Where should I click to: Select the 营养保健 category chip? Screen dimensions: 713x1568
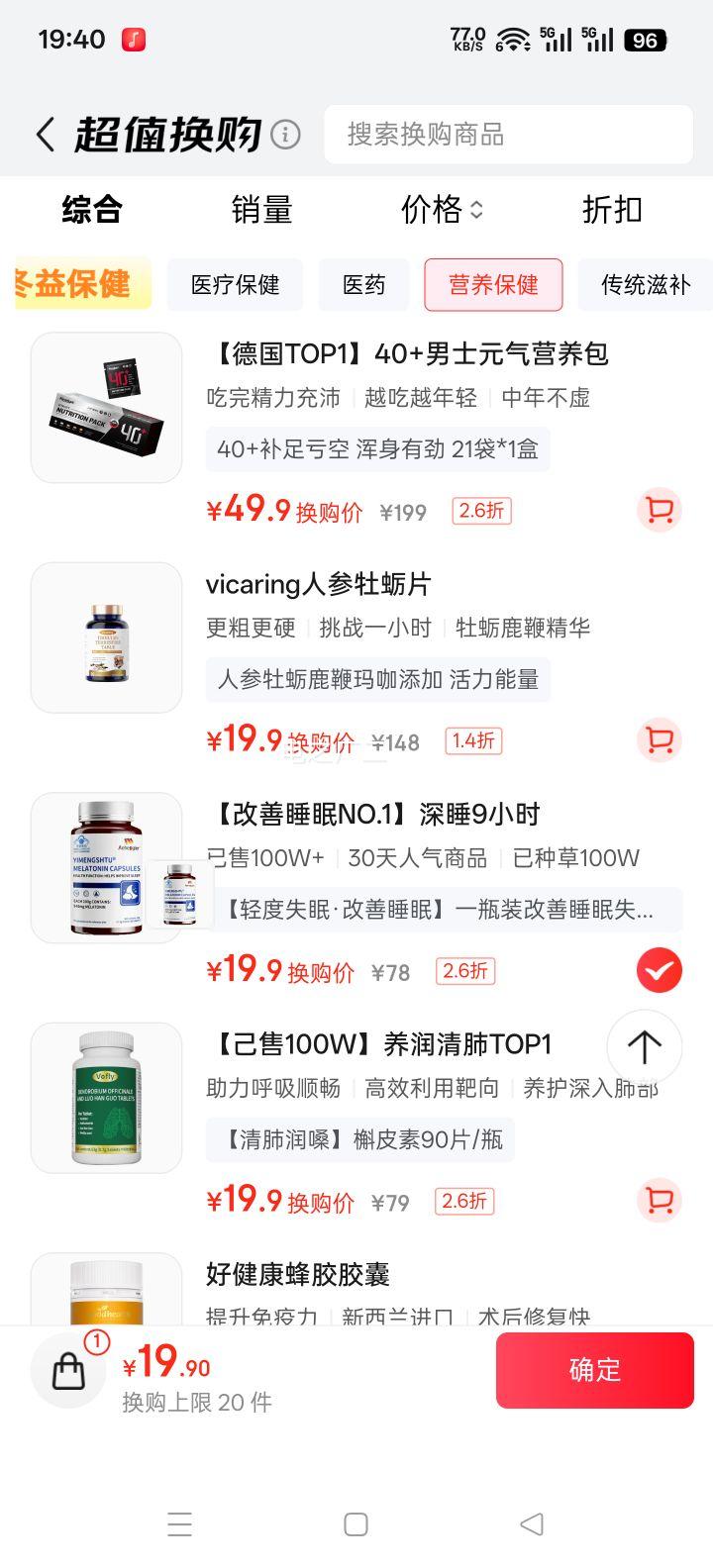click(493, 285)
